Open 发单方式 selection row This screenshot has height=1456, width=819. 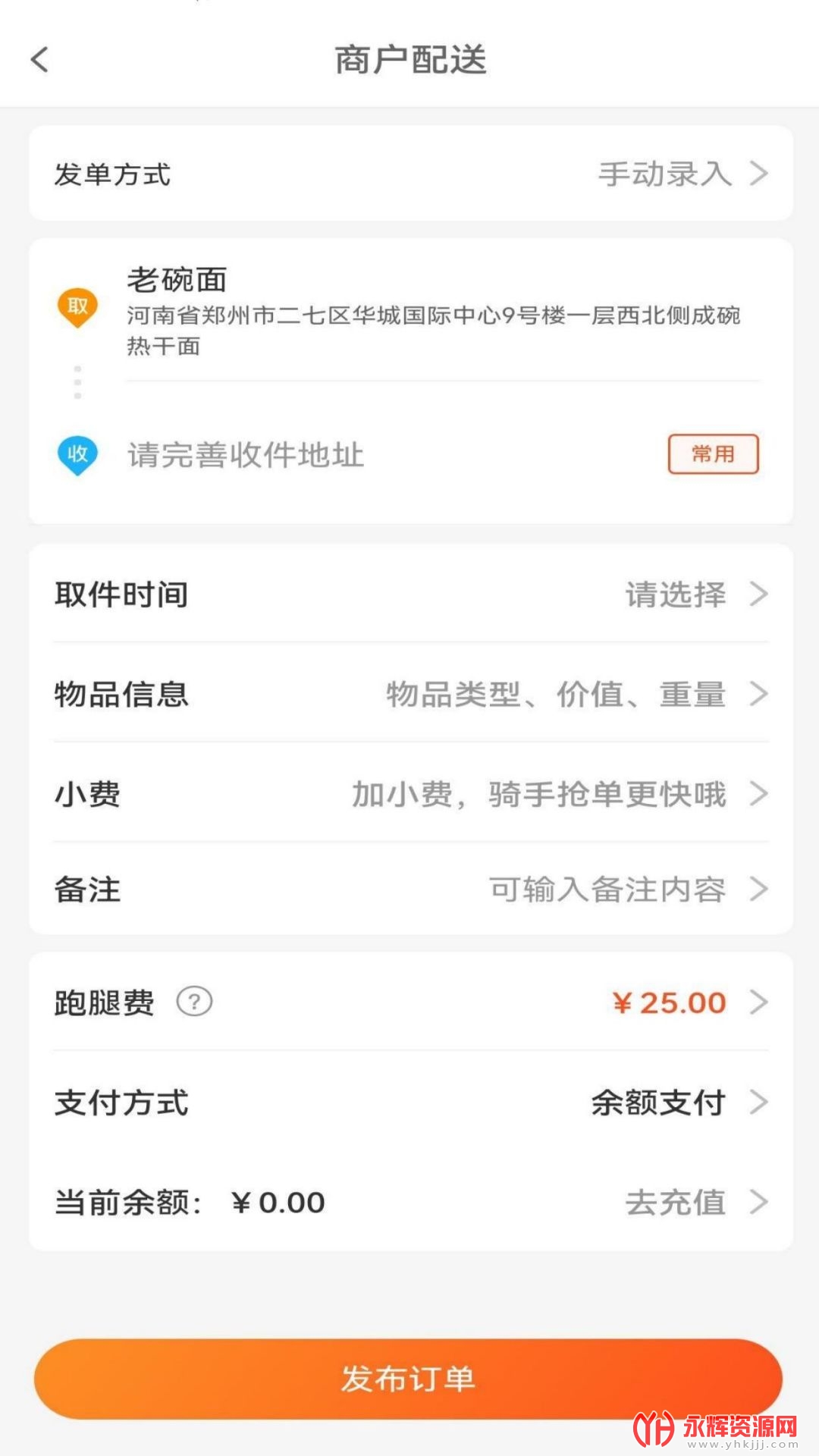(411, 174)
